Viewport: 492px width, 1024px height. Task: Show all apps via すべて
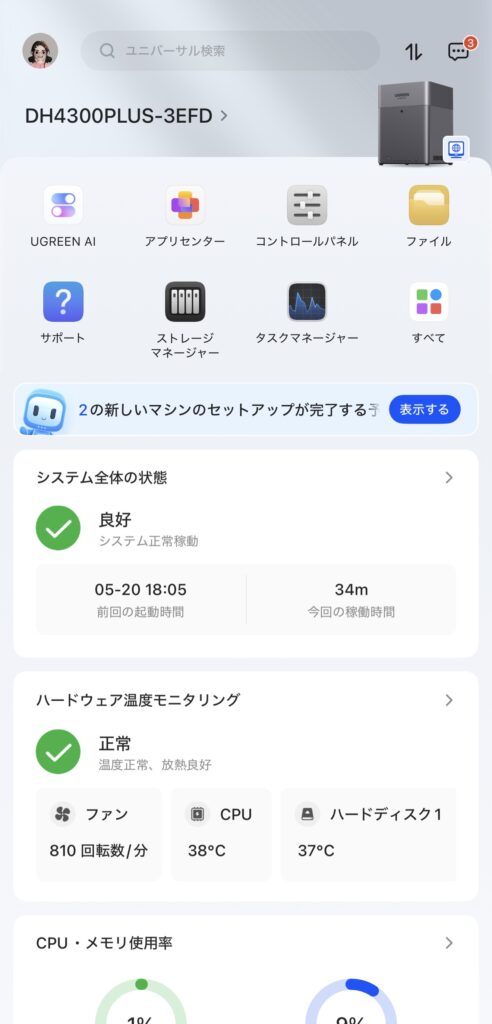(x=429, y=313)
